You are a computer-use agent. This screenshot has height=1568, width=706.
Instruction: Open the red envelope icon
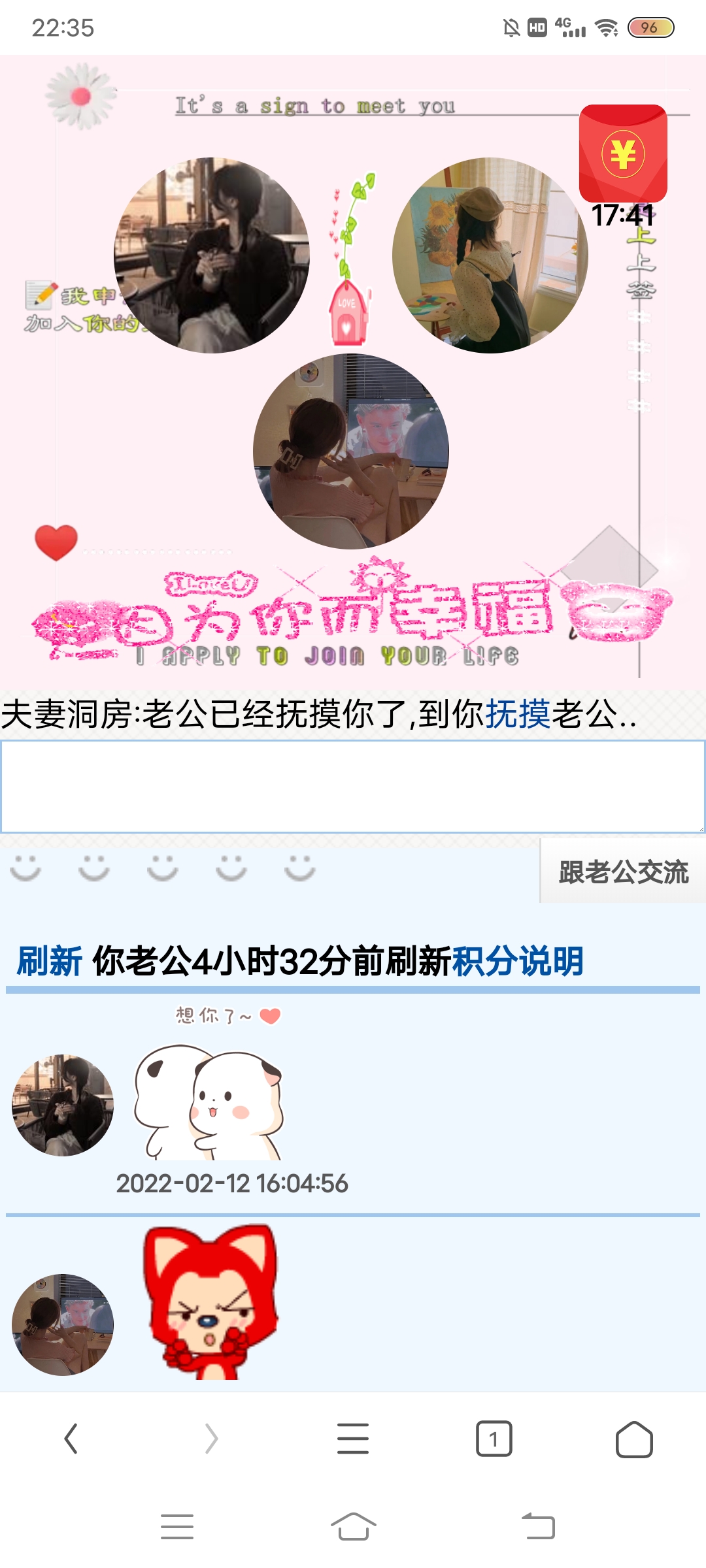pyautogui.click(x=623, y=154)
